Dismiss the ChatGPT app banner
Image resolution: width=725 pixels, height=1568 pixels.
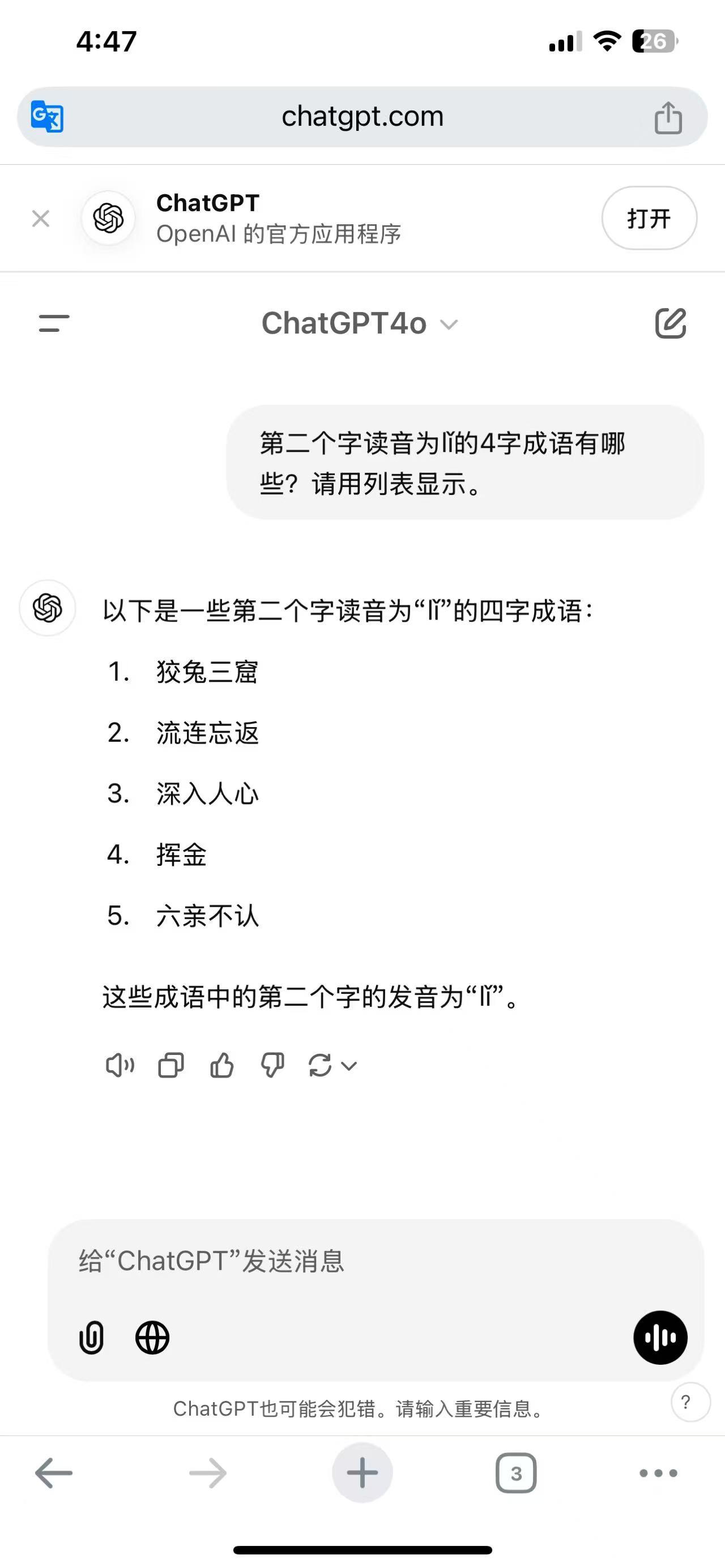pos(41,218)
